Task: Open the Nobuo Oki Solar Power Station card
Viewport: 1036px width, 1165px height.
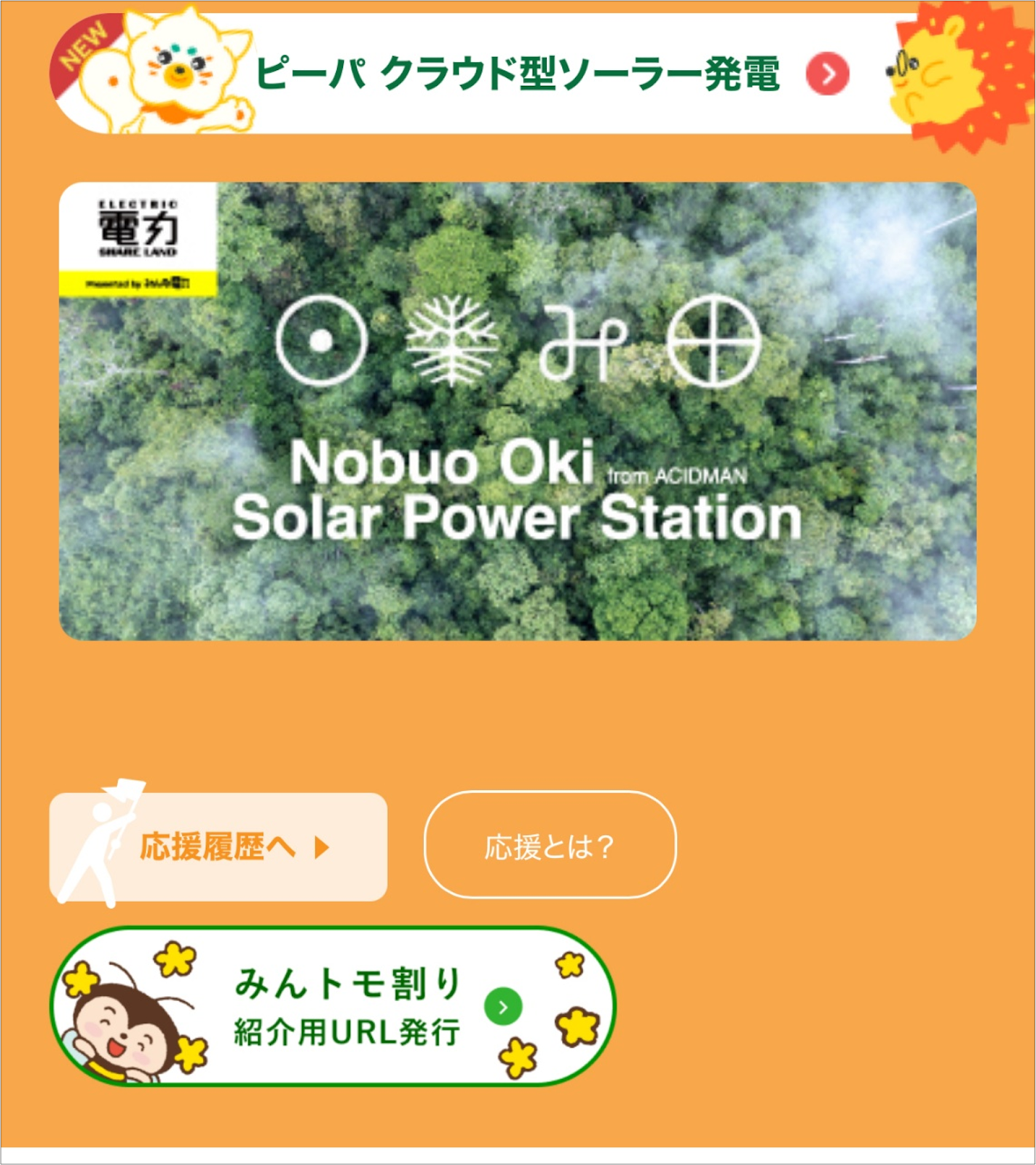Action: 518,411
